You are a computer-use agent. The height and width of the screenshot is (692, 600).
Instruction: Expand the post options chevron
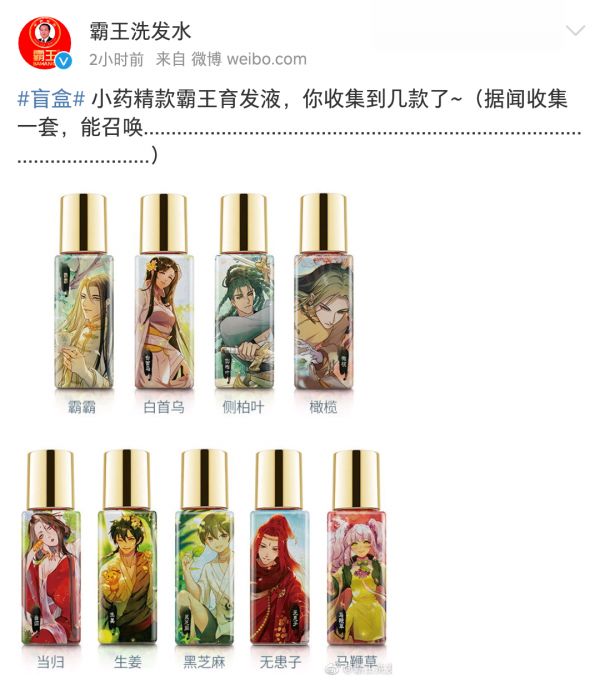point(575,31)
